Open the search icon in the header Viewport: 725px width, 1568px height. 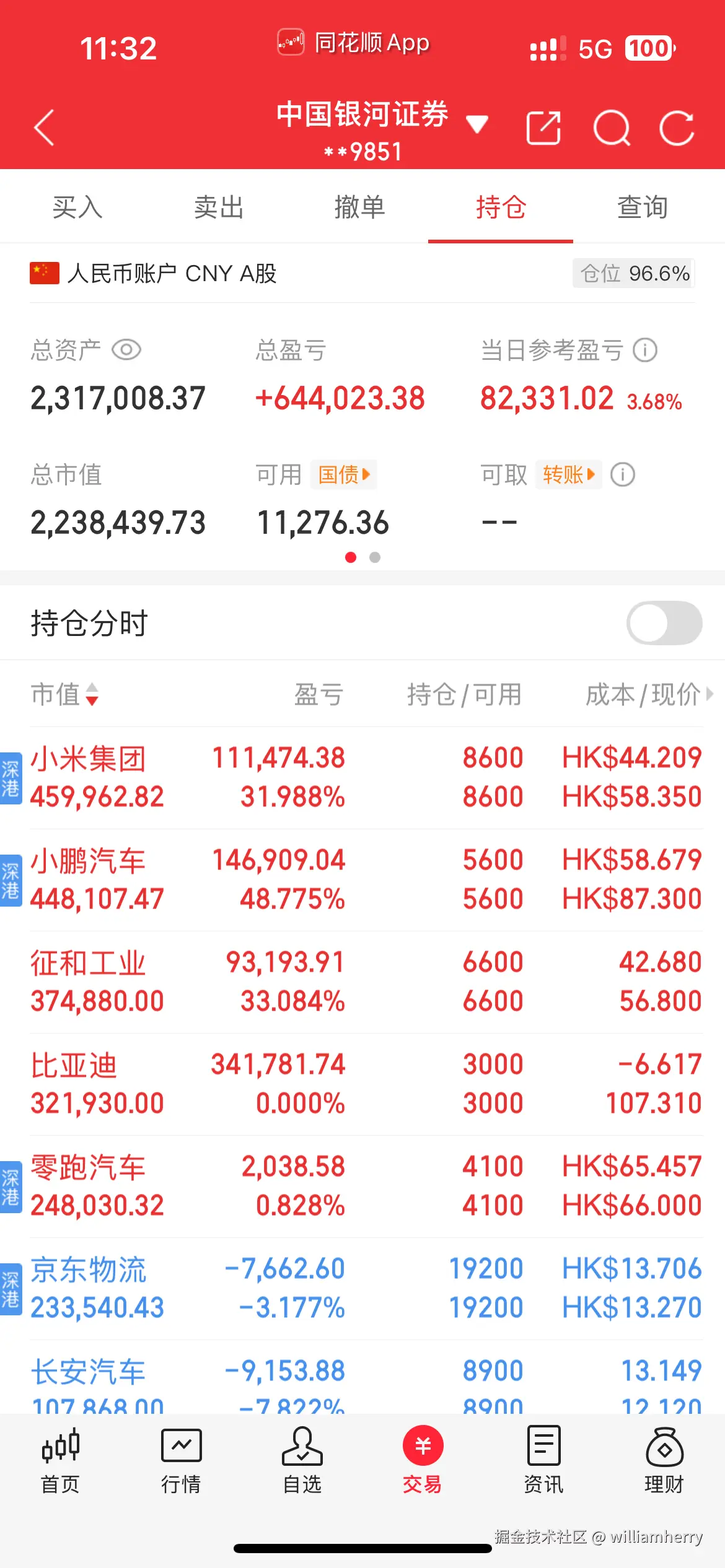coord(612,127)
